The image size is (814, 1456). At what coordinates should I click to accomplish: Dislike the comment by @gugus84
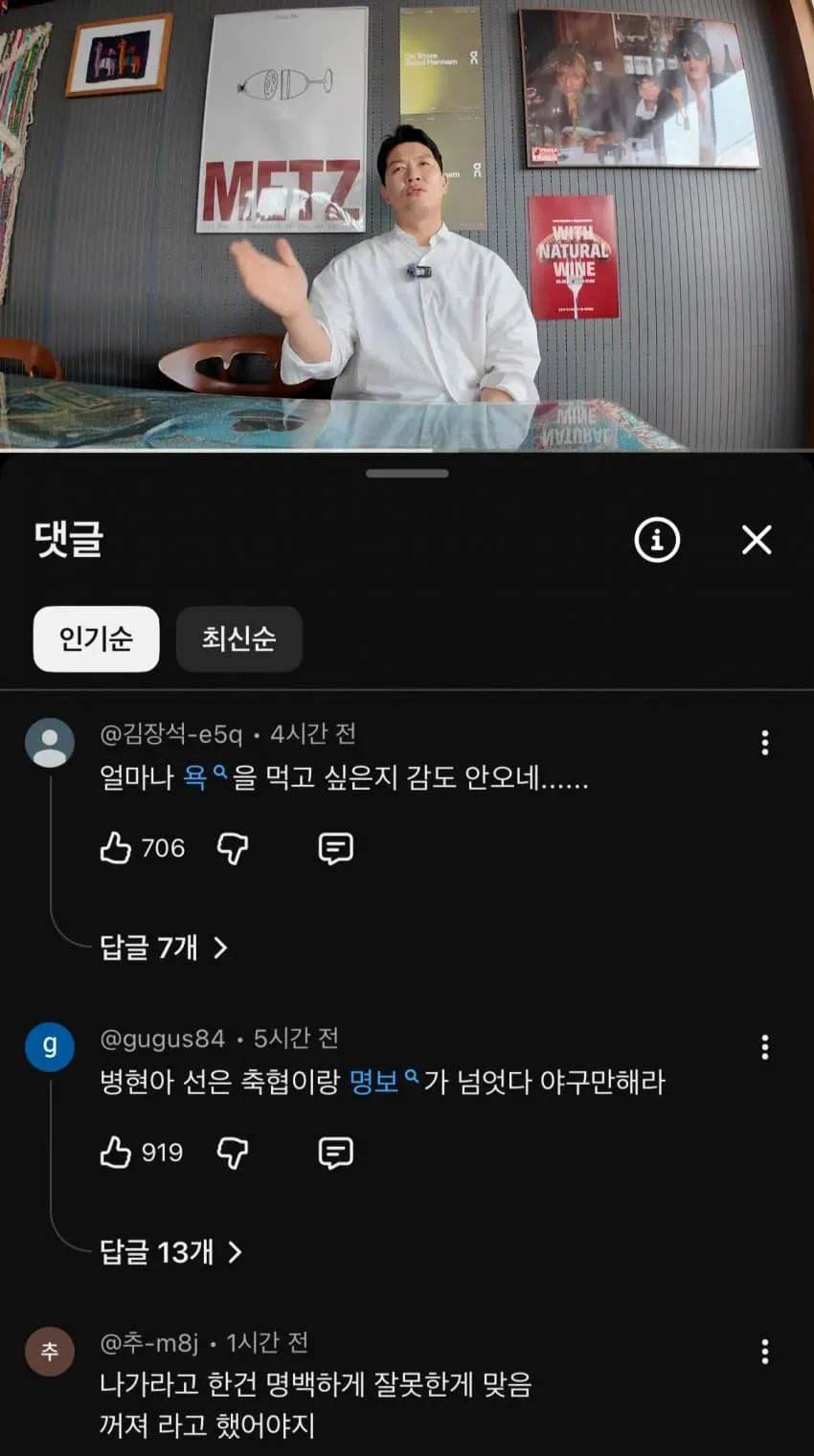(x=233, y=1153)
